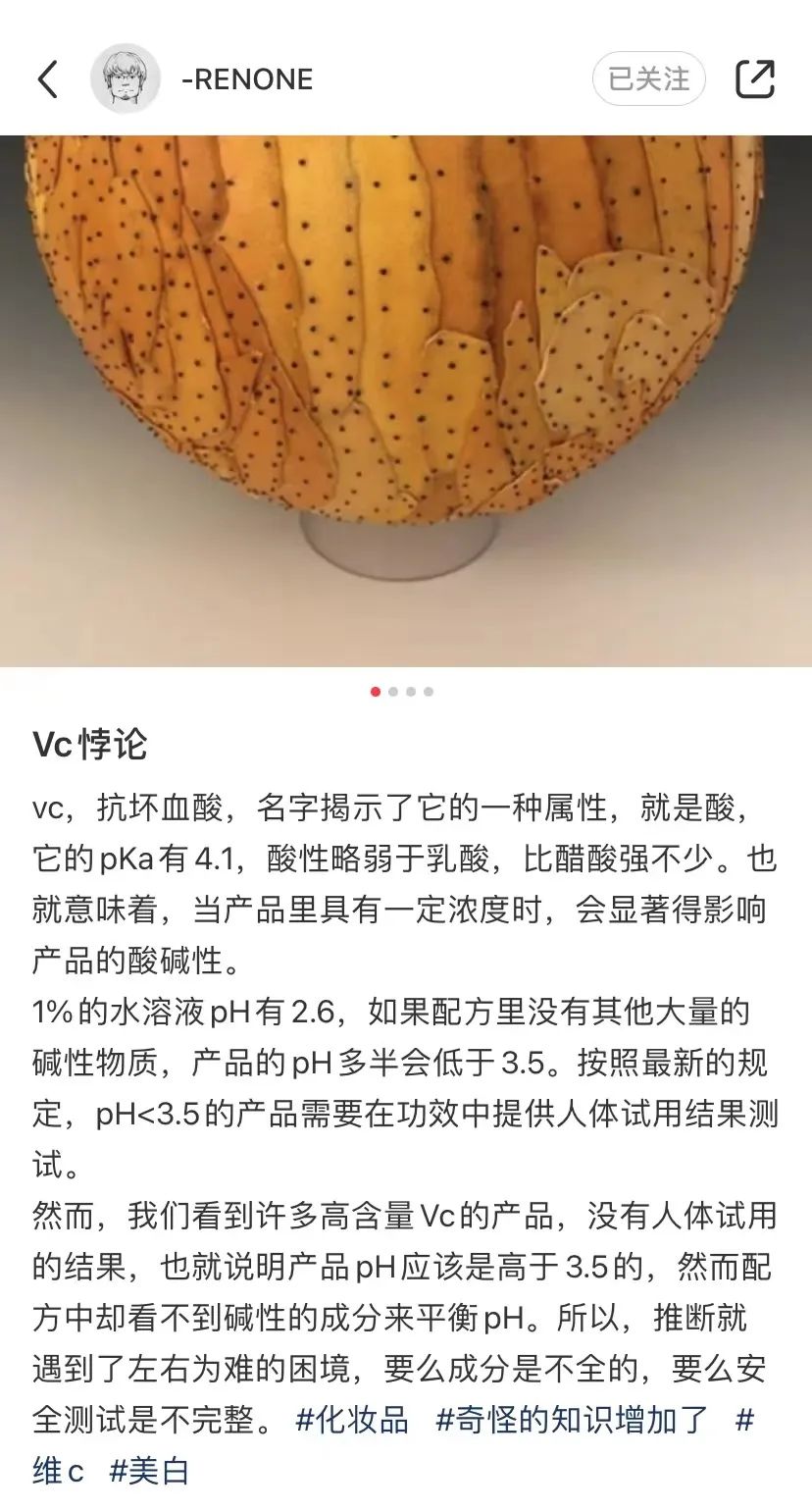Viewport: 812px width, 1511px height.
Task: Toggle following status via the follow pill
Action: coord(647,78)
